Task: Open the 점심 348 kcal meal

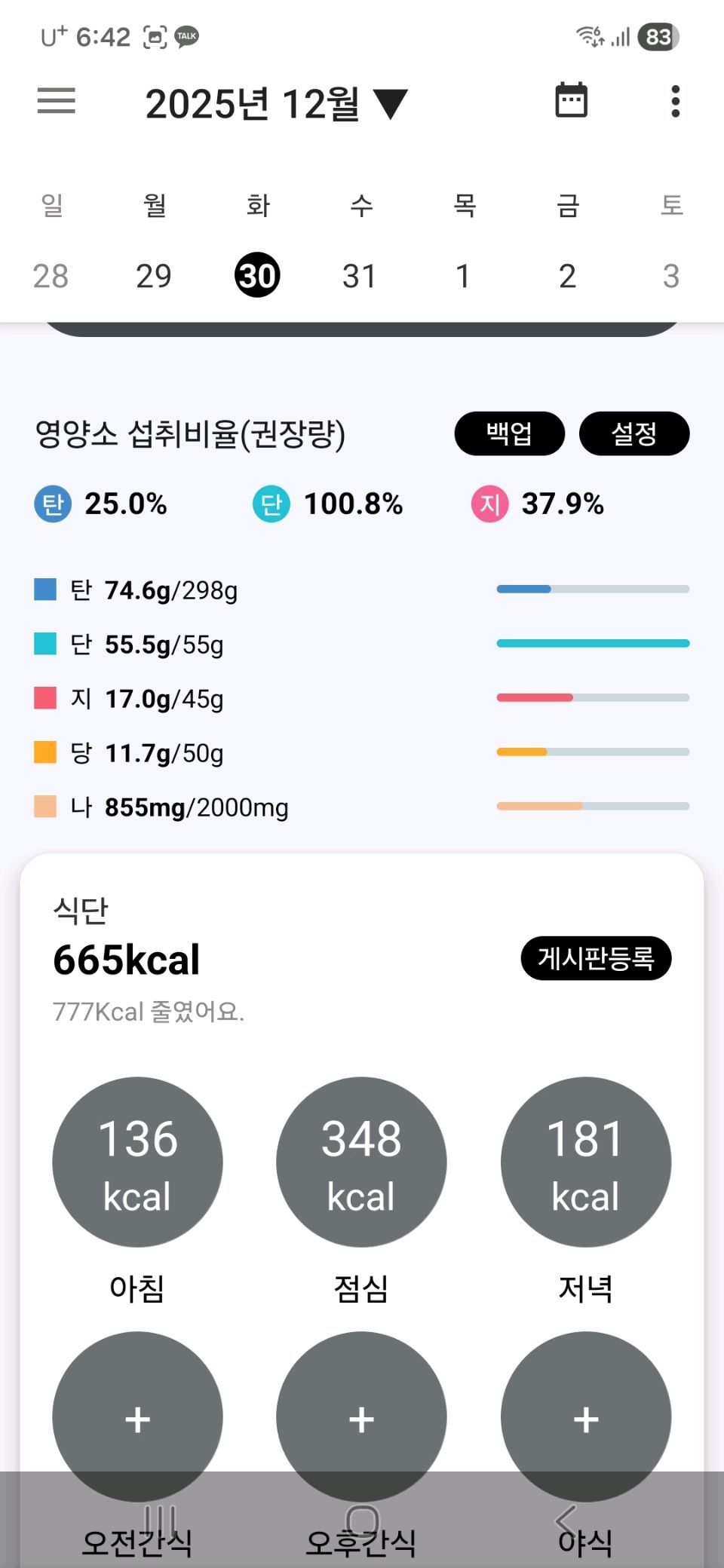Action: click(361, 1162)
